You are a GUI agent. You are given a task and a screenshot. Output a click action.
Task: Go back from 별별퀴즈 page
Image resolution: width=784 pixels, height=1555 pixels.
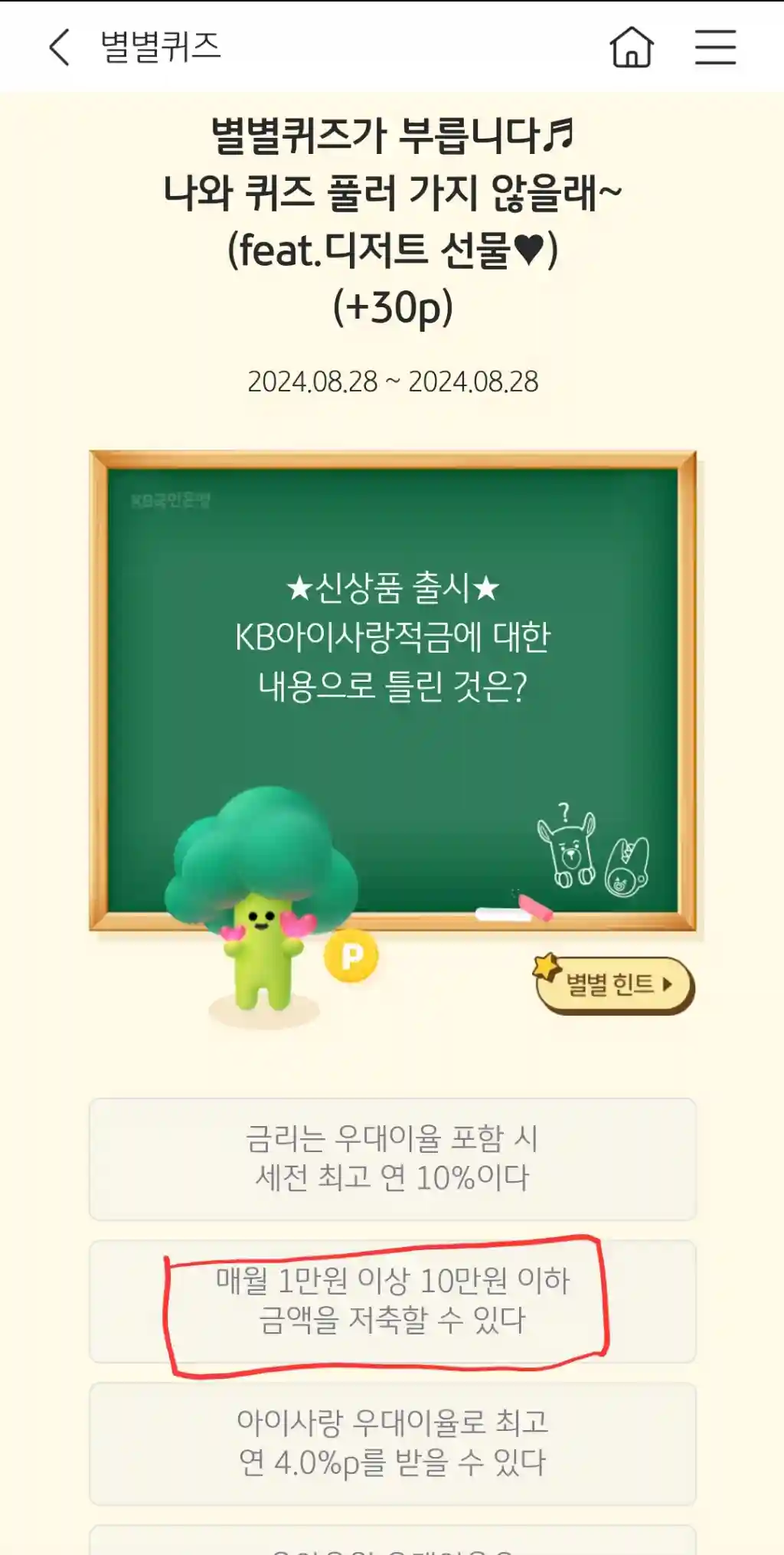(60, 47)
